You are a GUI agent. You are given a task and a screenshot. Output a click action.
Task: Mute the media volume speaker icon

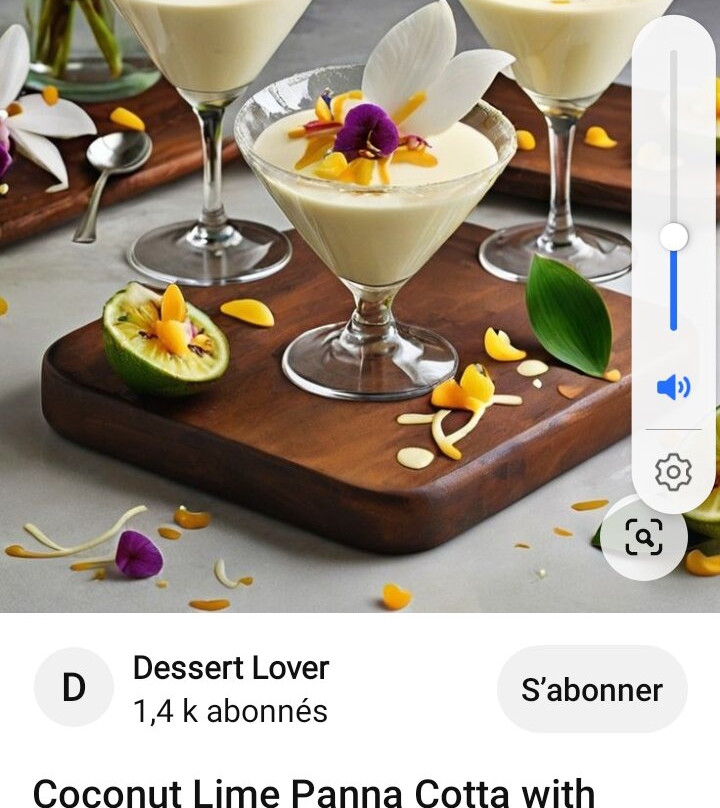[673, 387]
